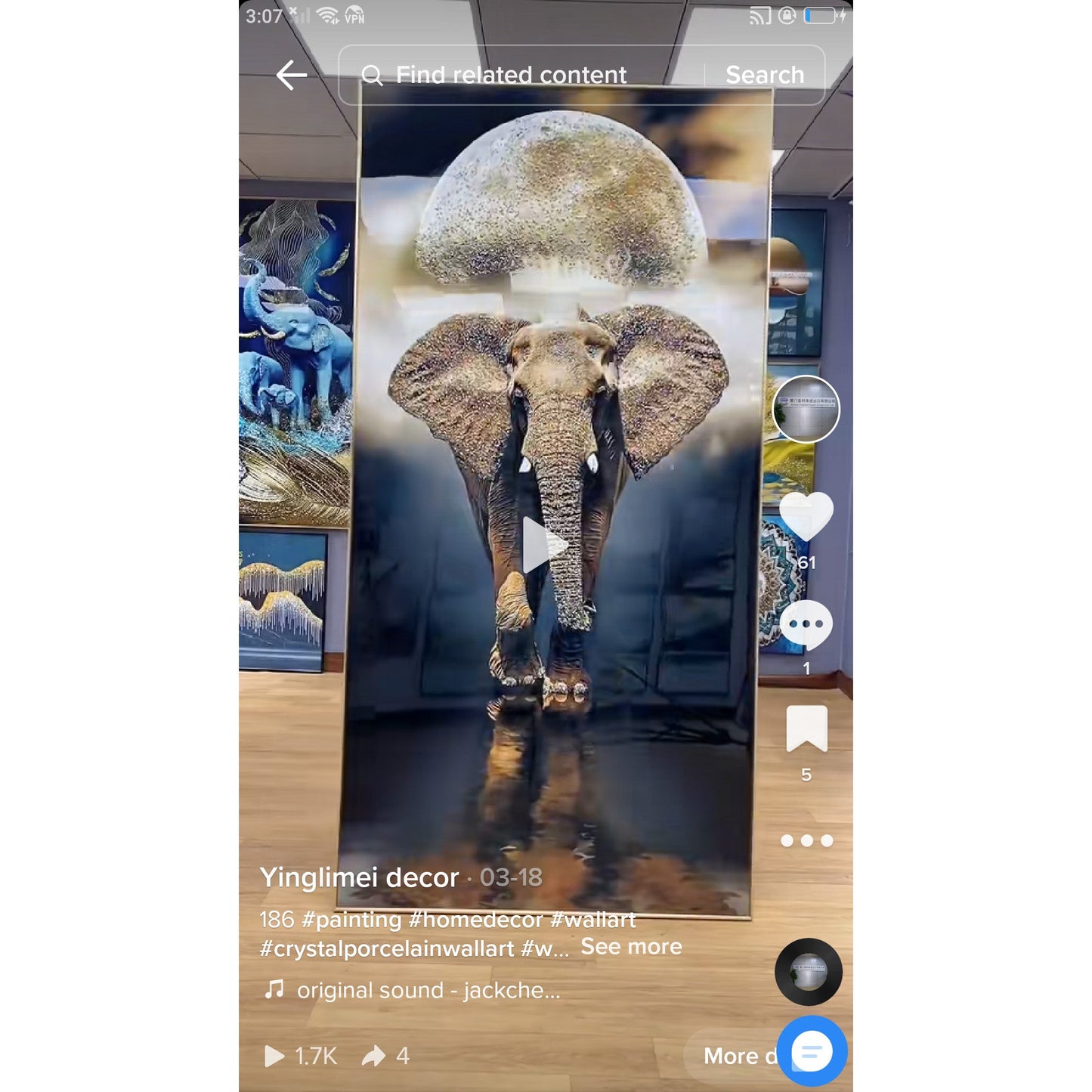The width and height of the screenshot is (1092, 1092).
Task: Open the #painting hashtag
Action: pos(351,920)
